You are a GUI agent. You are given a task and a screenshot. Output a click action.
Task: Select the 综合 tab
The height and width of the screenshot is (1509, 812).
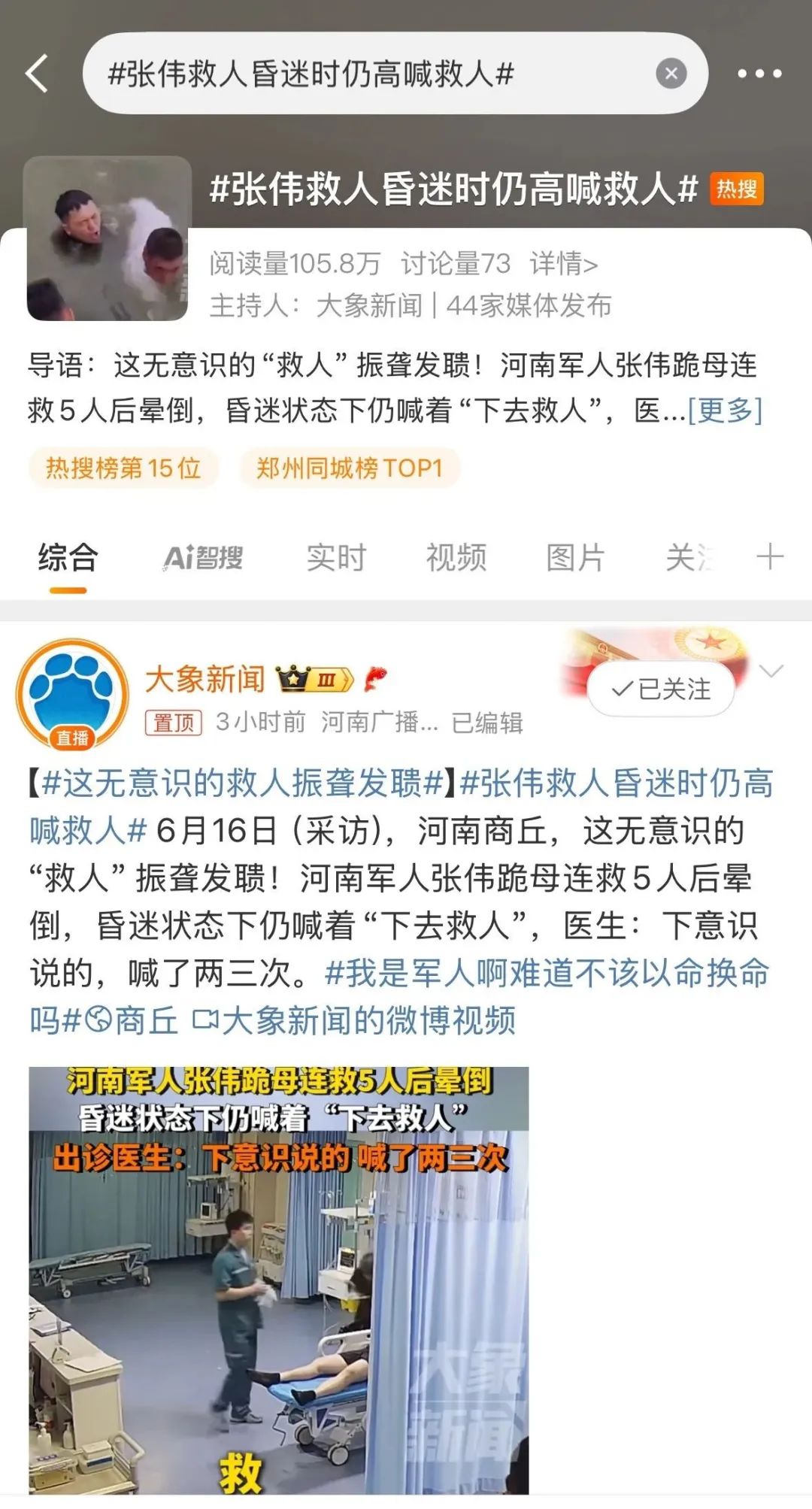tap(68, 558)
